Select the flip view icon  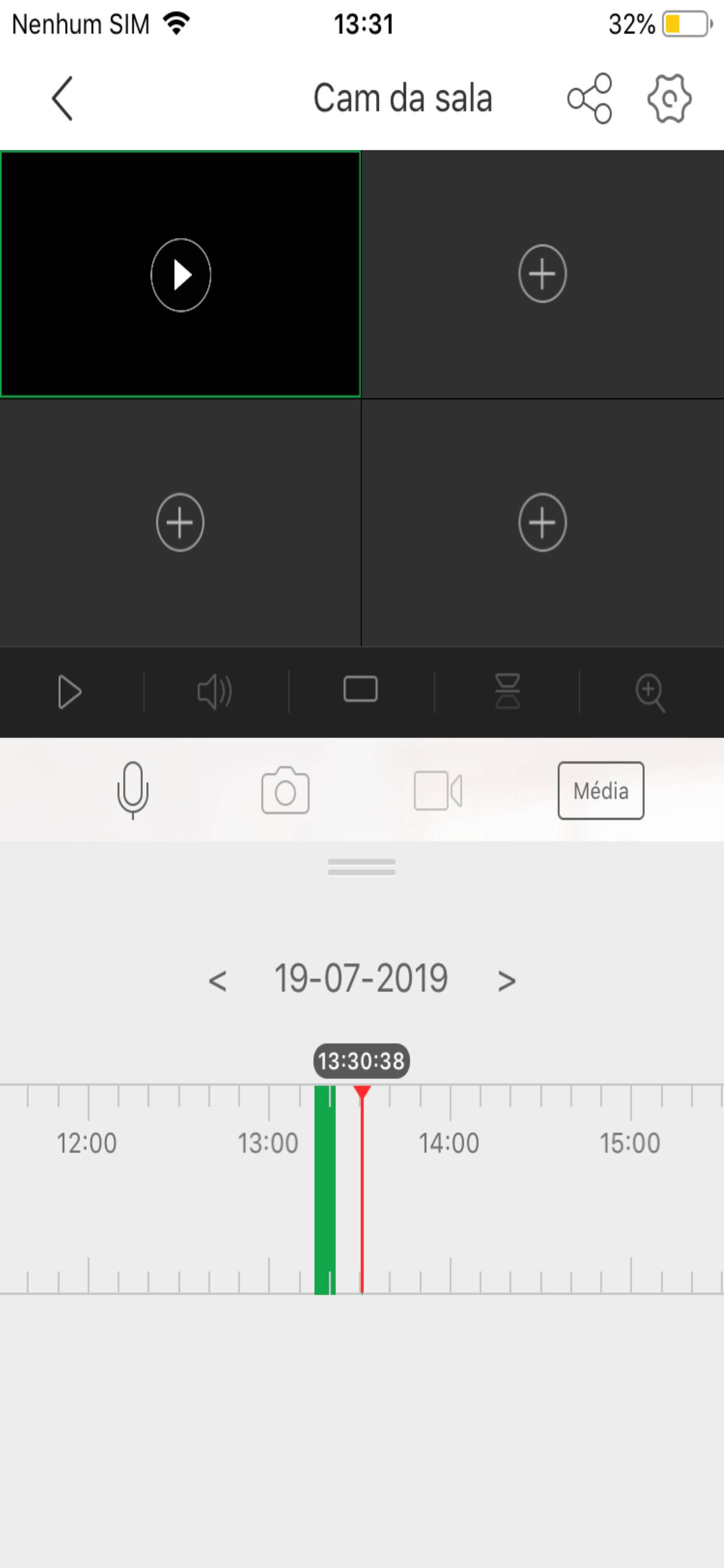(507, 691)
